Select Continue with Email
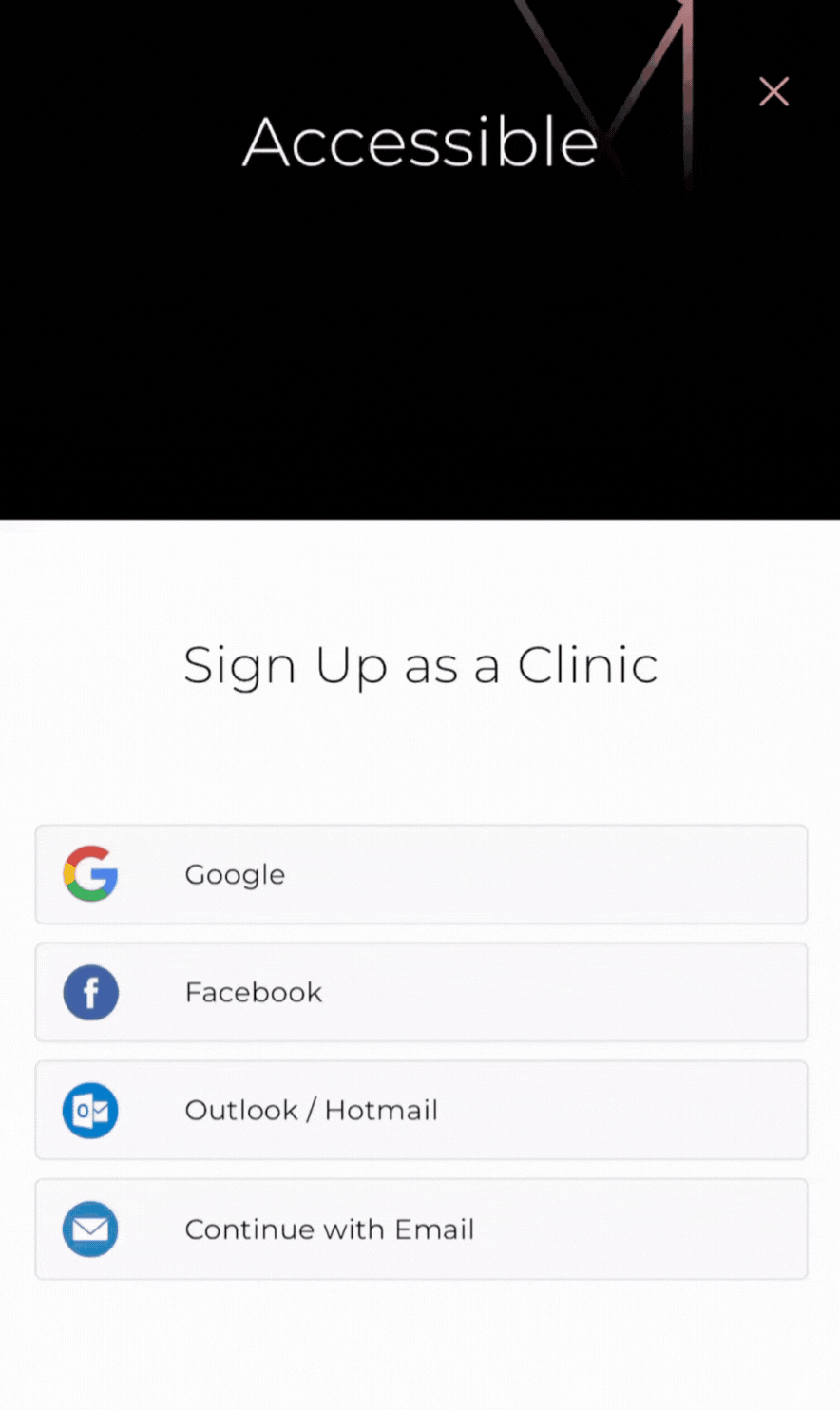This screenshot has height=1410, width=840. pyautogui.click(x=421, y=1229)
